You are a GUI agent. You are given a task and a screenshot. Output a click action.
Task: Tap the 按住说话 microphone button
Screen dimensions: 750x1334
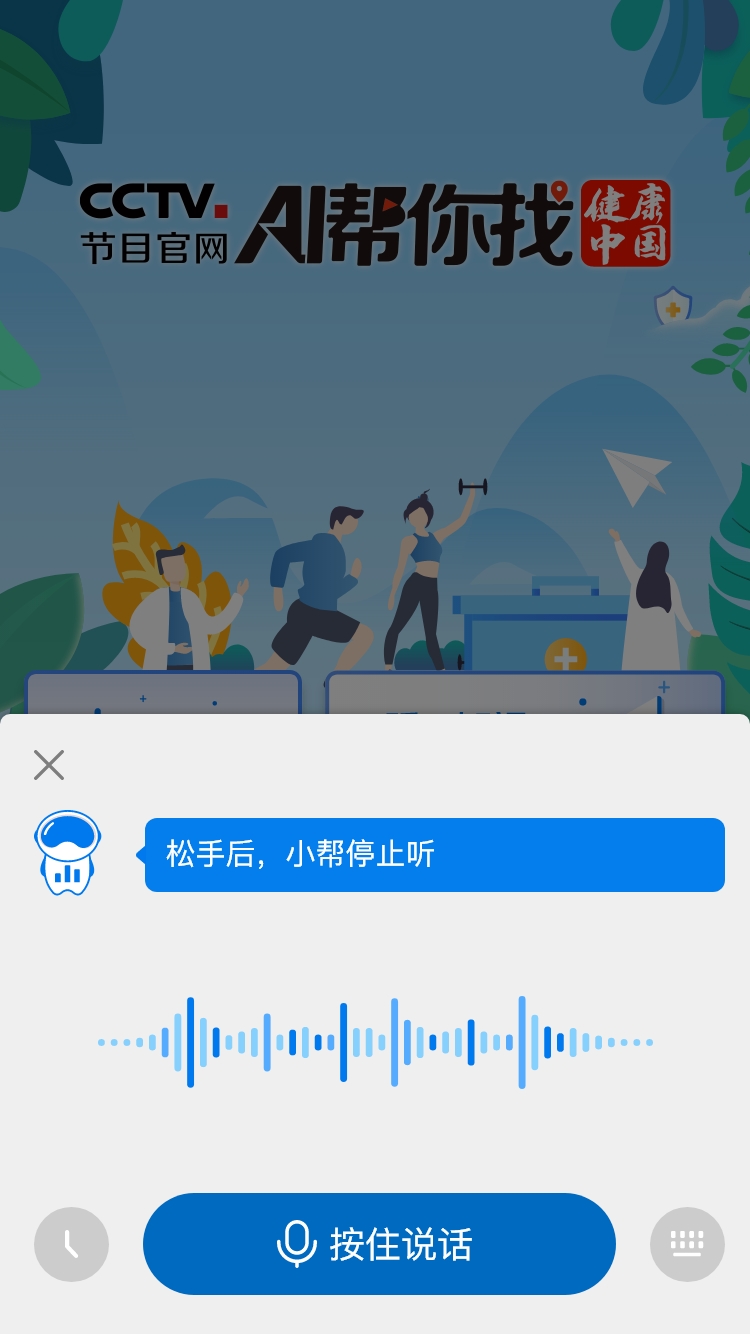tap(379, 1244)
